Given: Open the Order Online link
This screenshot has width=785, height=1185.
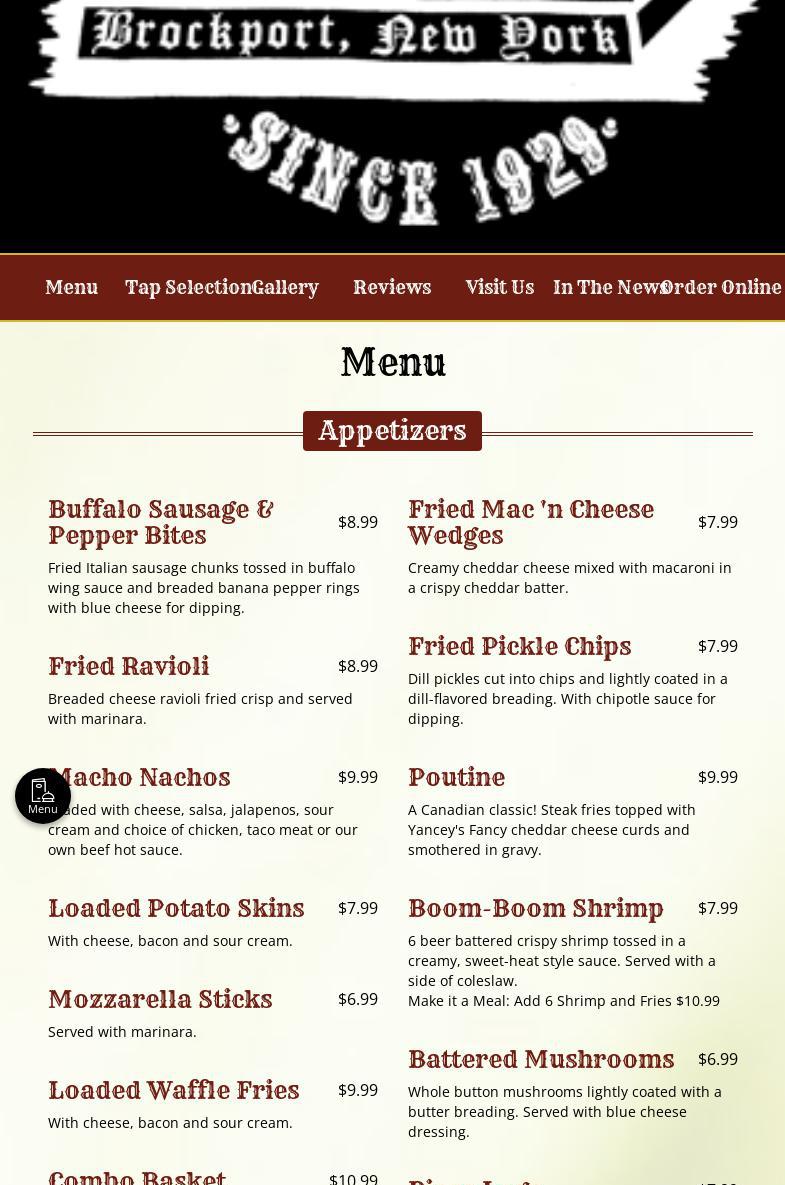Looking at the screenshot, I should pyautogui.click(x=723, y=288).
